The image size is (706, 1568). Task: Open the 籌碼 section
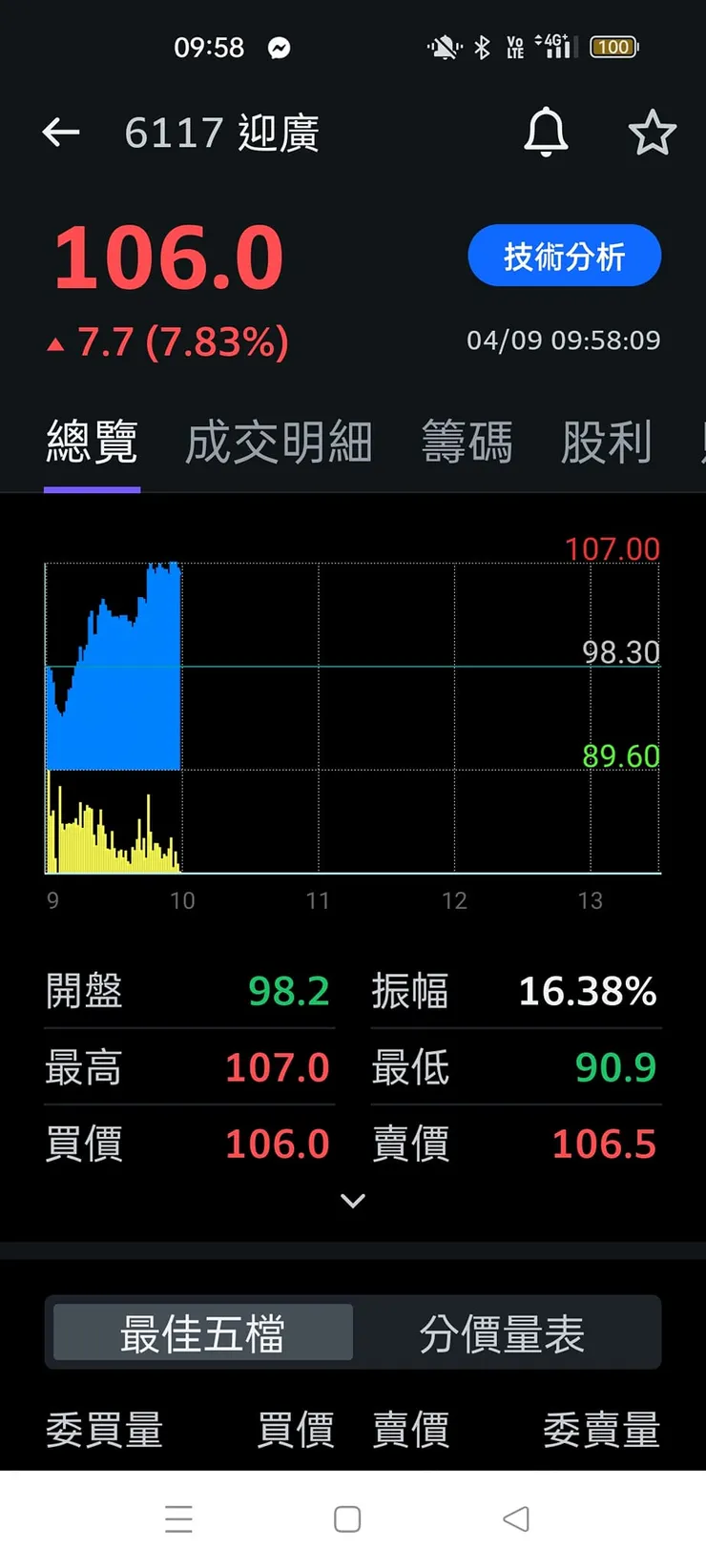pos(467,442)
